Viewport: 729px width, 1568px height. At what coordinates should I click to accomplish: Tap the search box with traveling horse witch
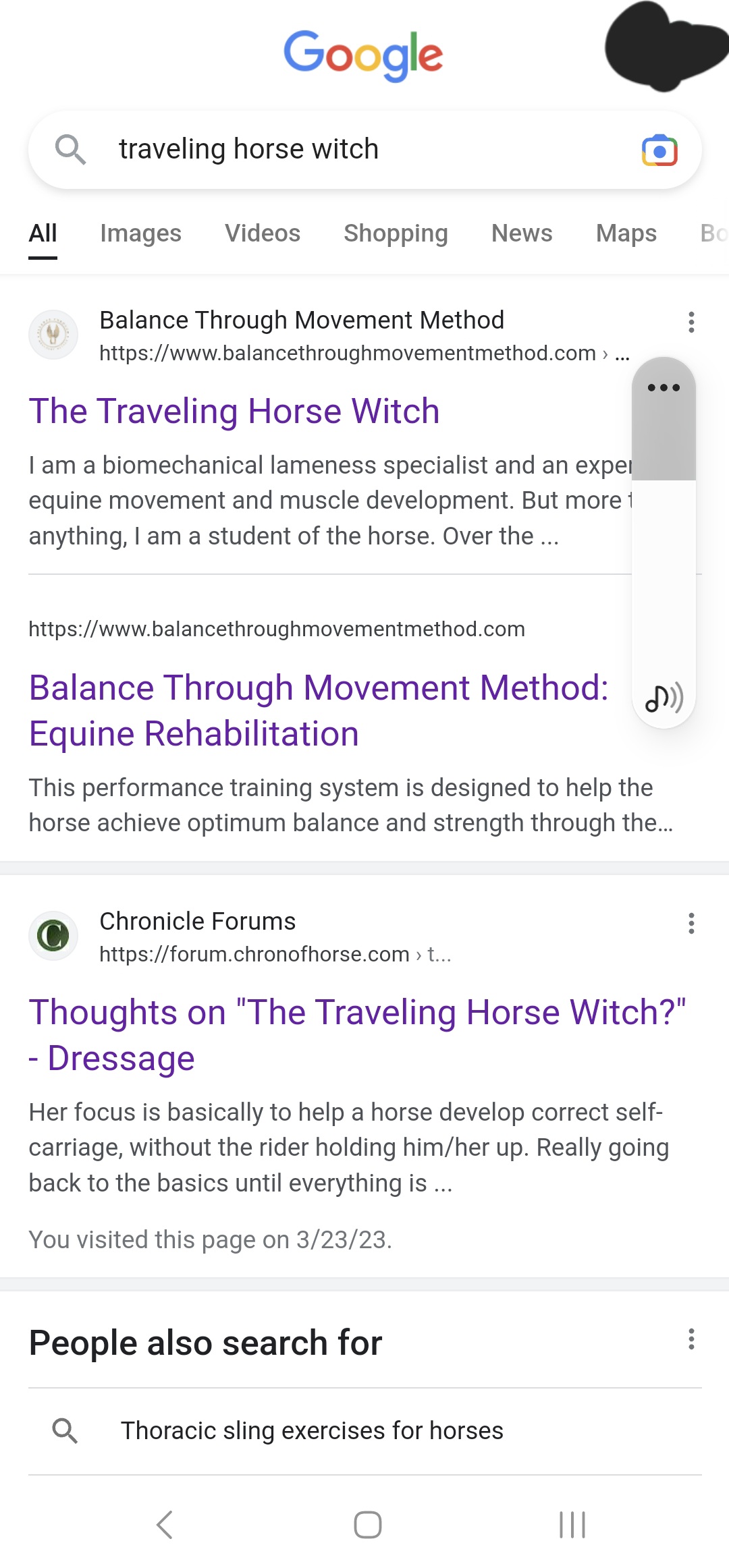point(364,150)
